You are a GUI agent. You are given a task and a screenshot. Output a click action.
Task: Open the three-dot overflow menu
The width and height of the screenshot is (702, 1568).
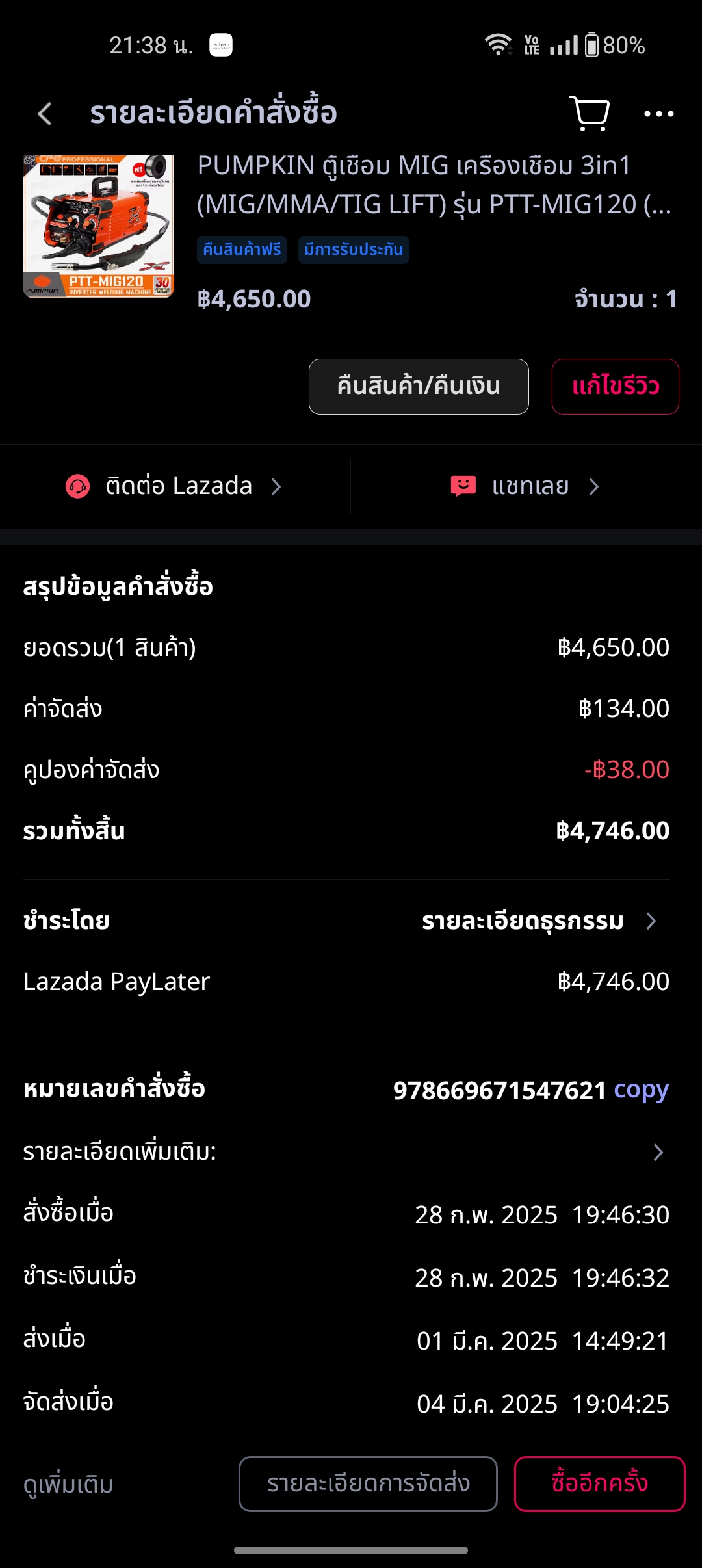pyautogui.click(x=658, y=114)
